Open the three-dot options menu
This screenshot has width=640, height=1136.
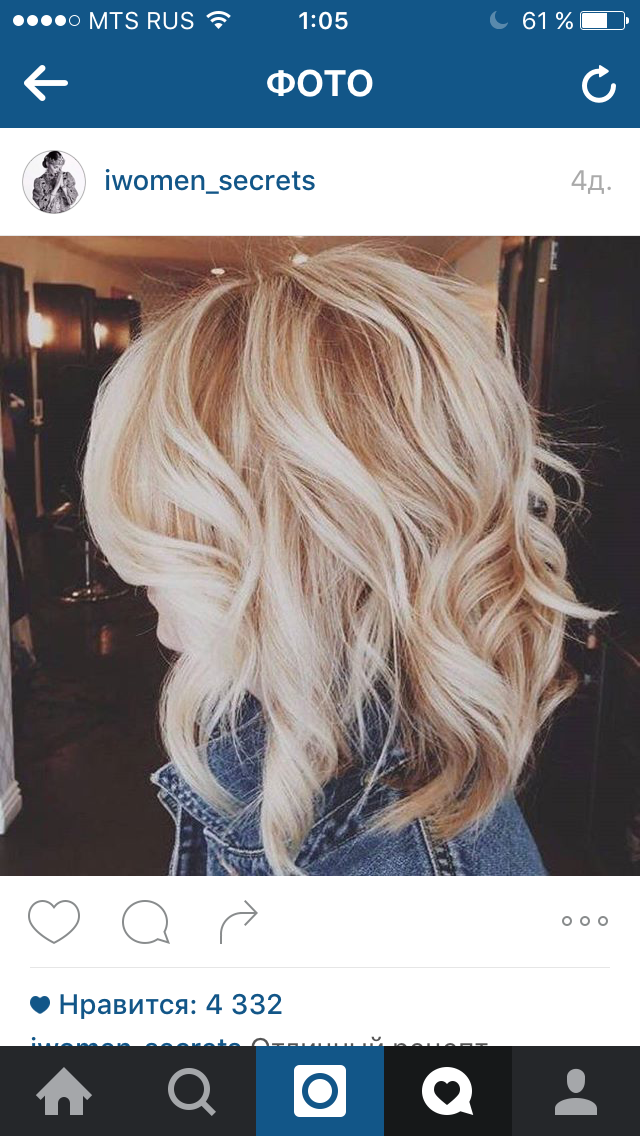click(585, 921)
